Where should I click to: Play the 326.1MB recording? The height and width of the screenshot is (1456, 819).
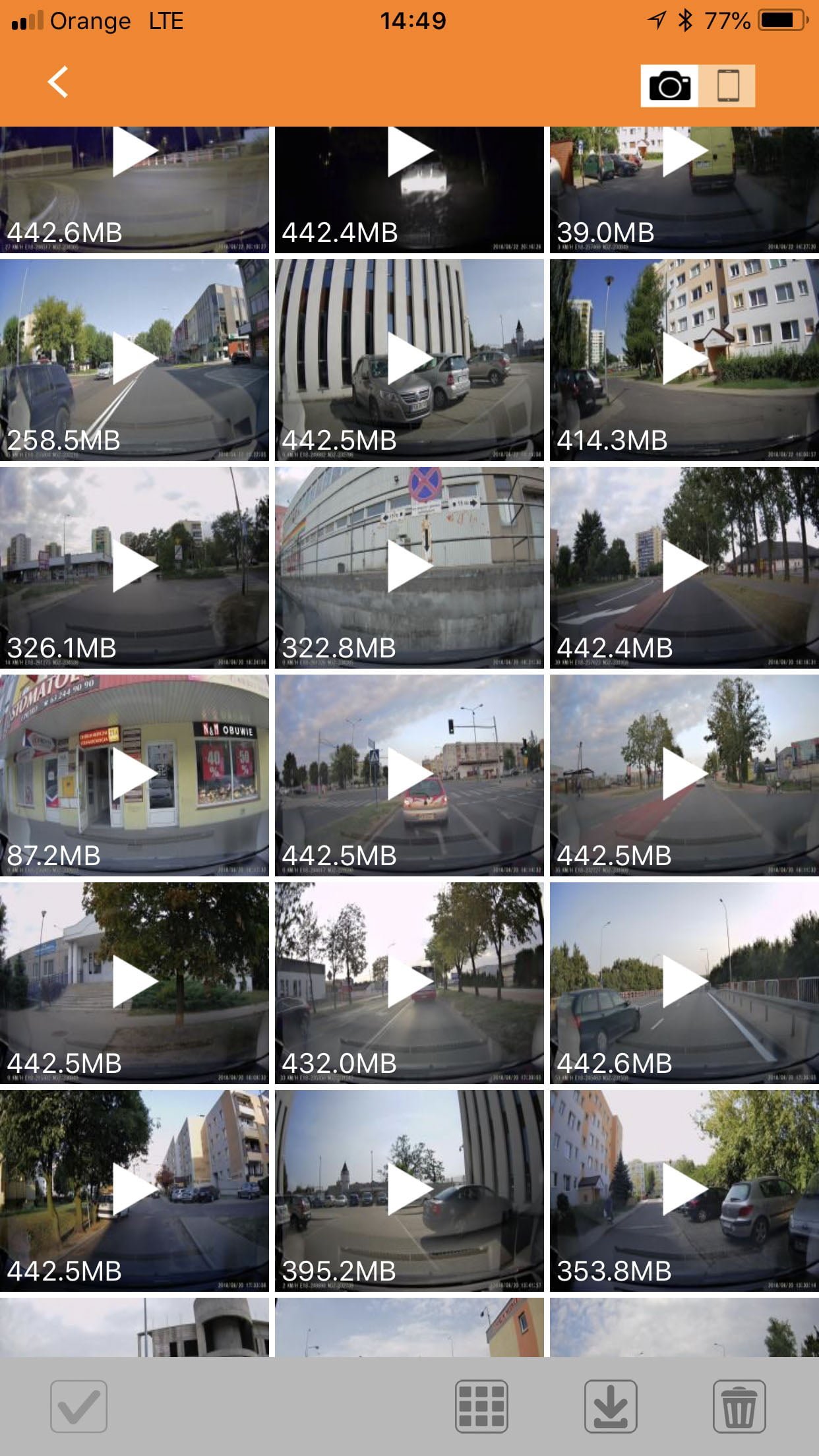135,567
